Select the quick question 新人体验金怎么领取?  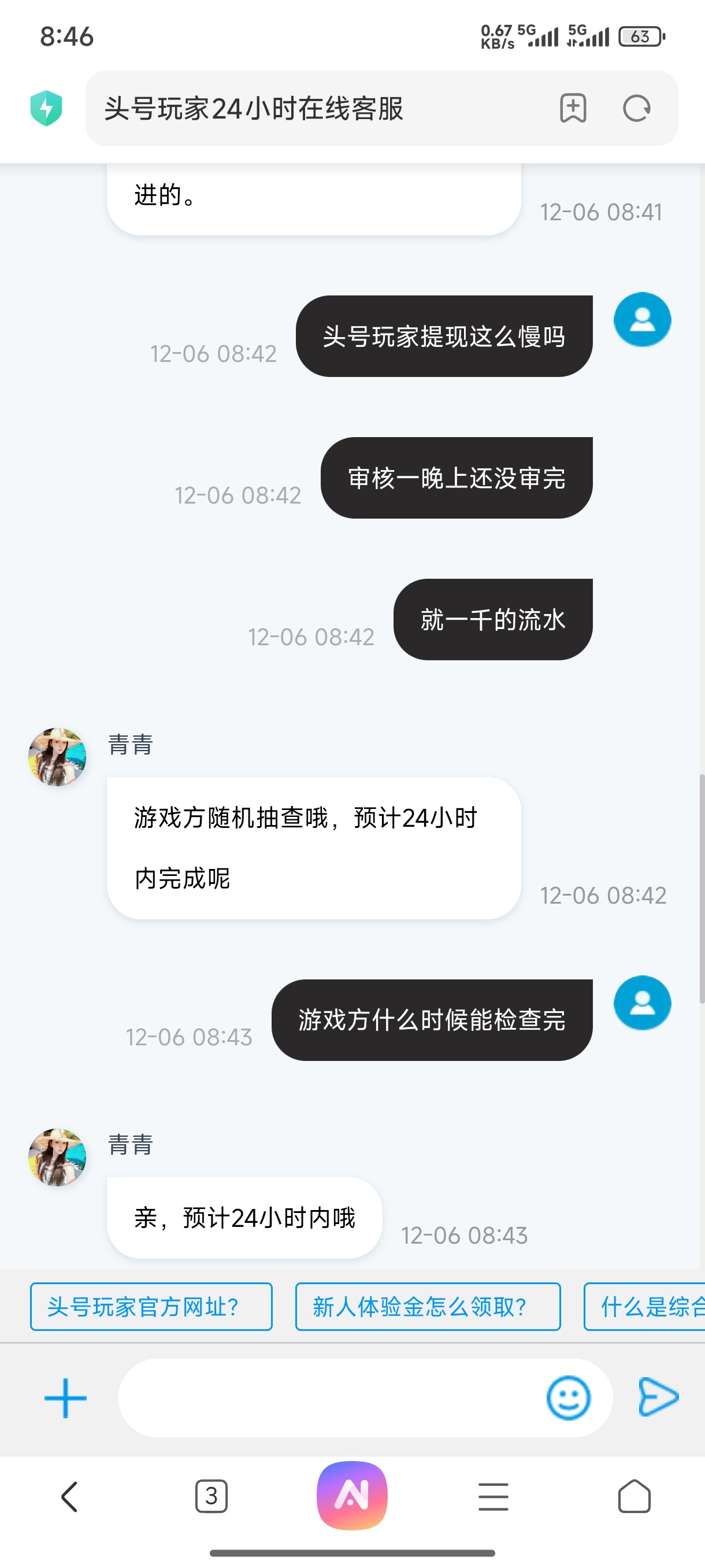tap(428, 1307)
